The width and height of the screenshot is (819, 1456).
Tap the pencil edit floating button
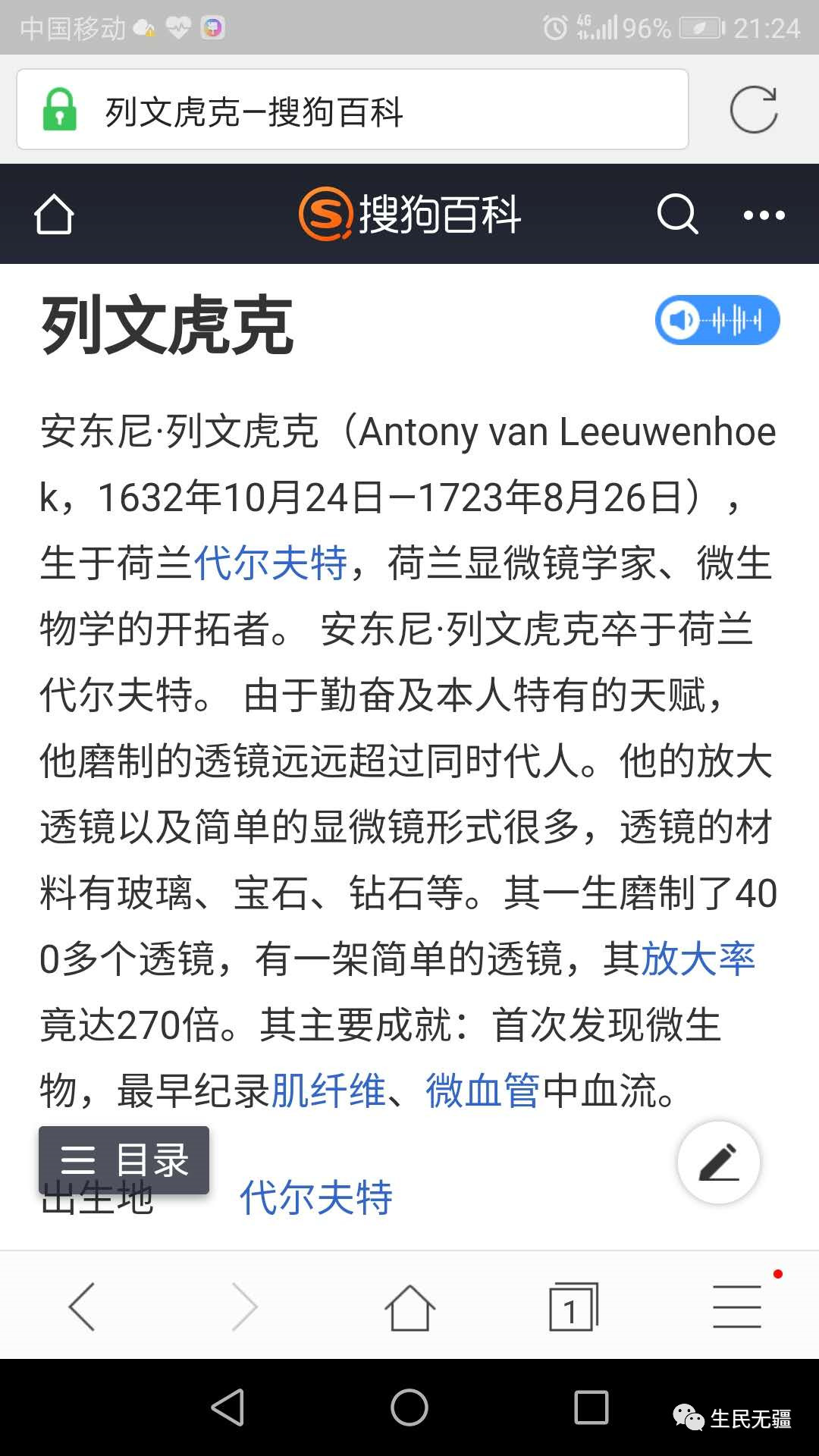[x=718, y=1162]
